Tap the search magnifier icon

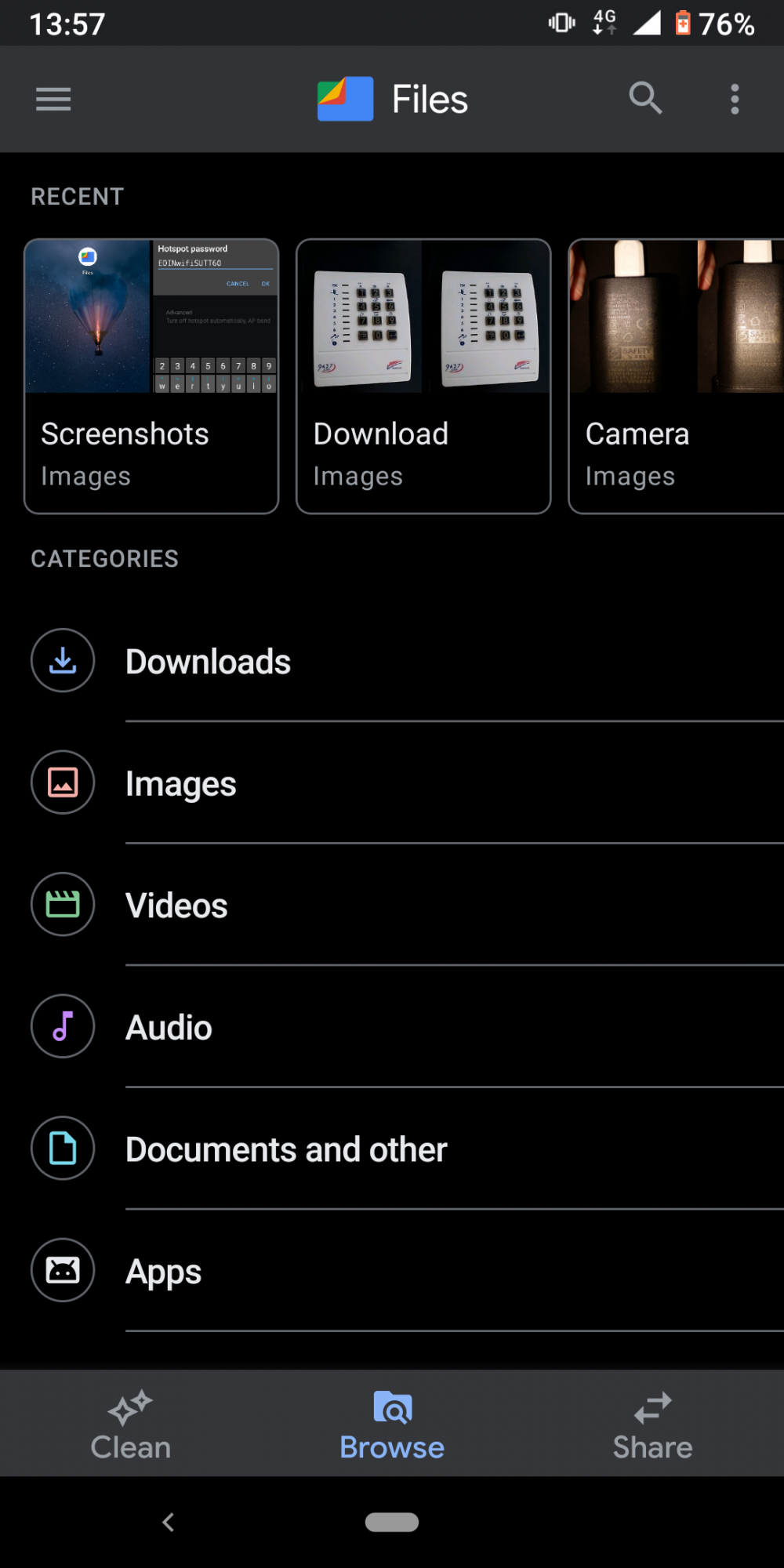pyautogui.click(x=645, y=99)
